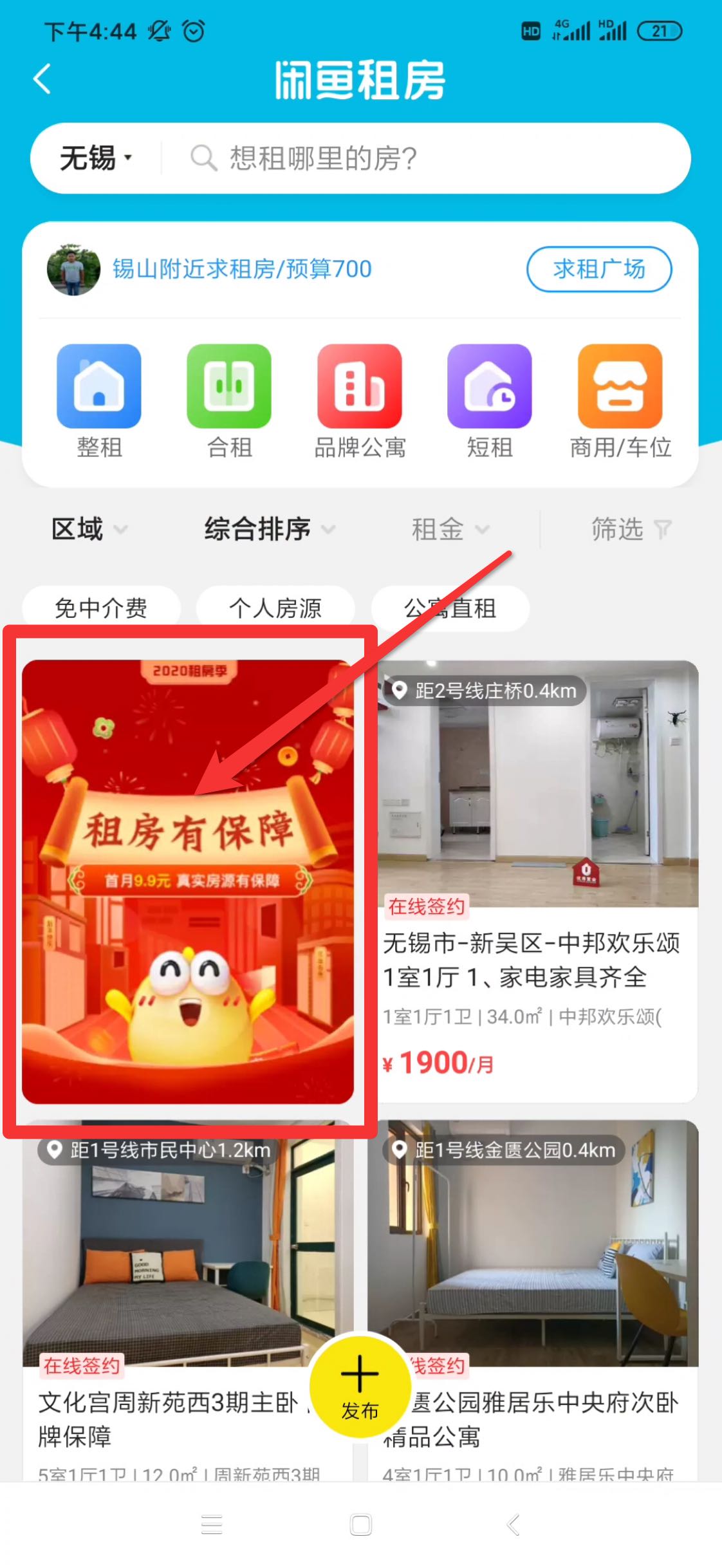This screenshot has height=1568, width=722.
Task: Click the back arrow at top left
Action: [x=42, y=80]
